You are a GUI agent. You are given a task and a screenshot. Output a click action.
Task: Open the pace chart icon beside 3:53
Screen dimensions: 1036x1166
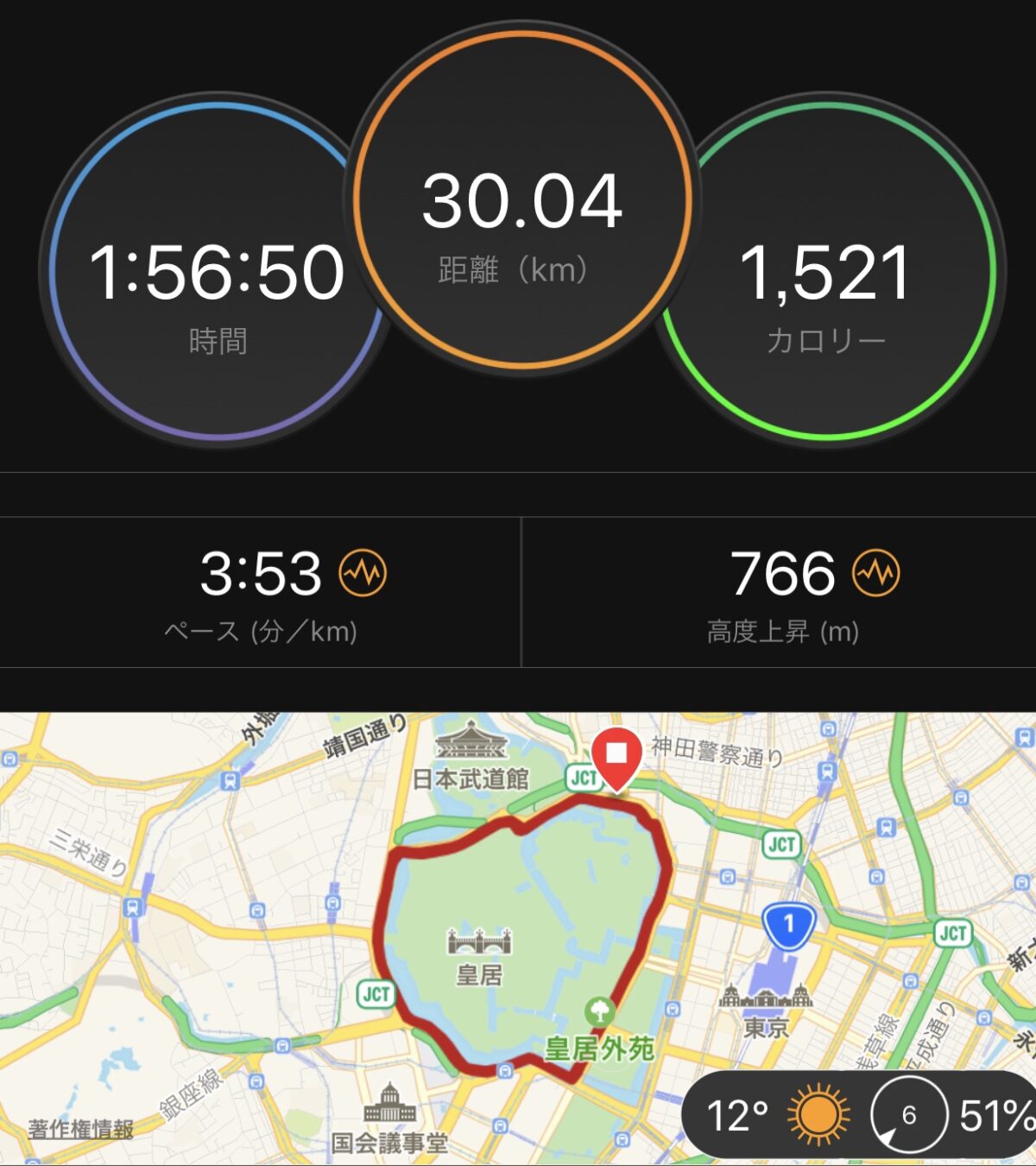[363, 573]
